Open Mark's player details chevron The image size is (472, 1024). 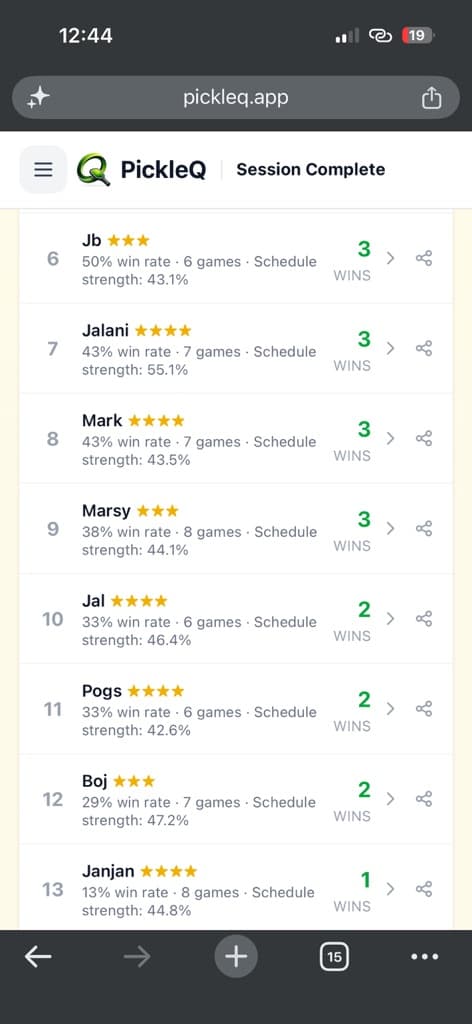pos(390,439)
